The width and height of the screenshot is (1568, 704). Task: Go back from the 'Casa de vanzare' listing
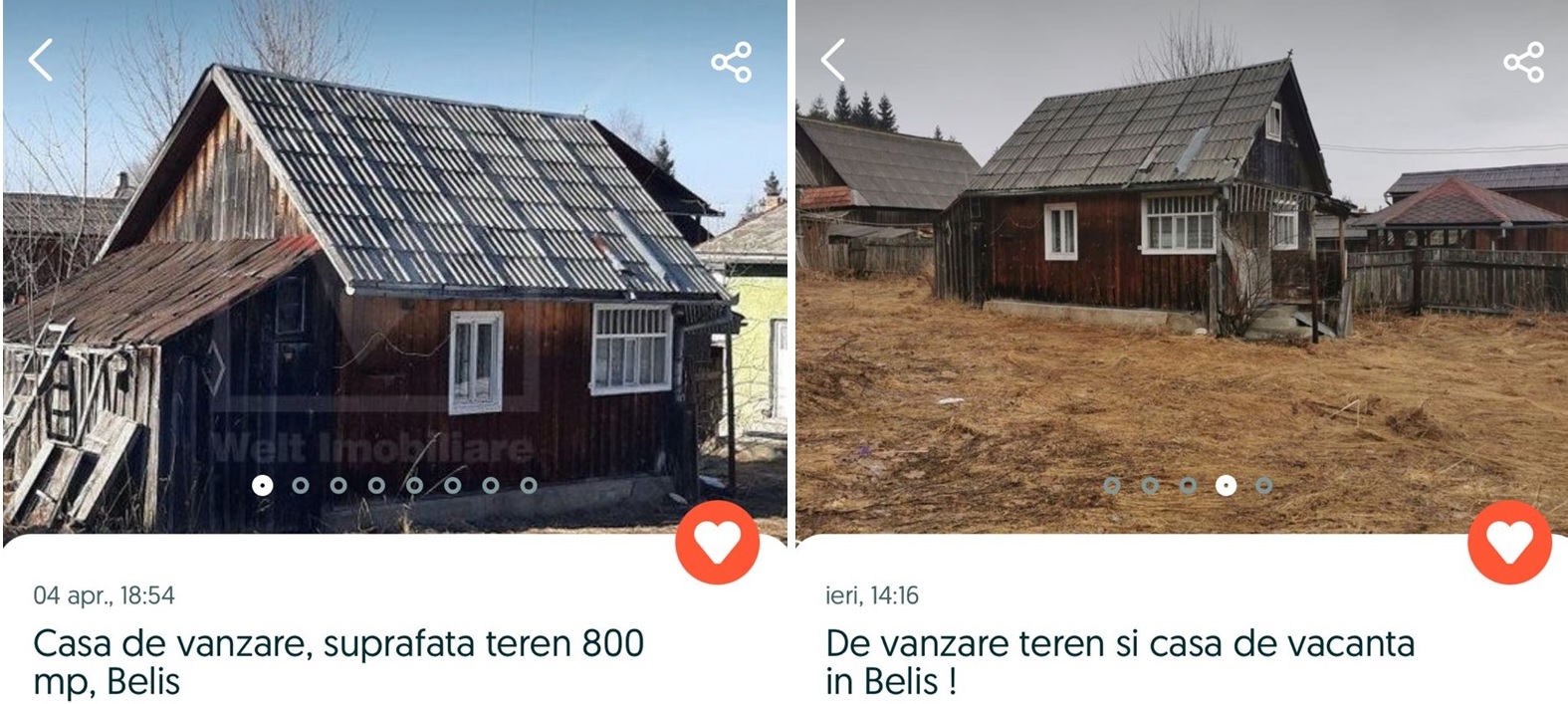tap(40, 61)
